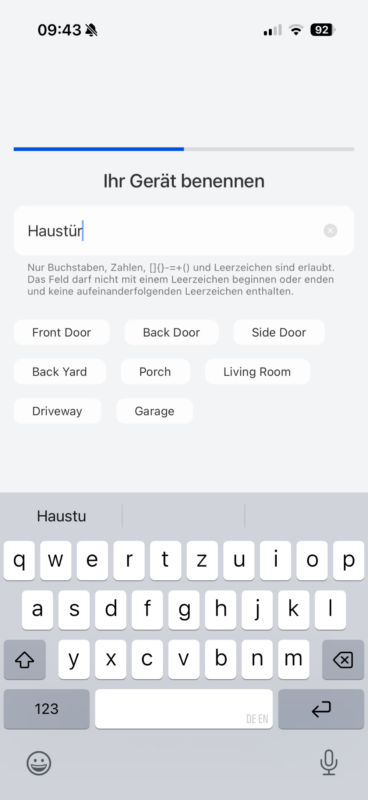Accept the Haustu keyboard suggestion
This screenshot has height=800, width=368.
tap(62, 516)
